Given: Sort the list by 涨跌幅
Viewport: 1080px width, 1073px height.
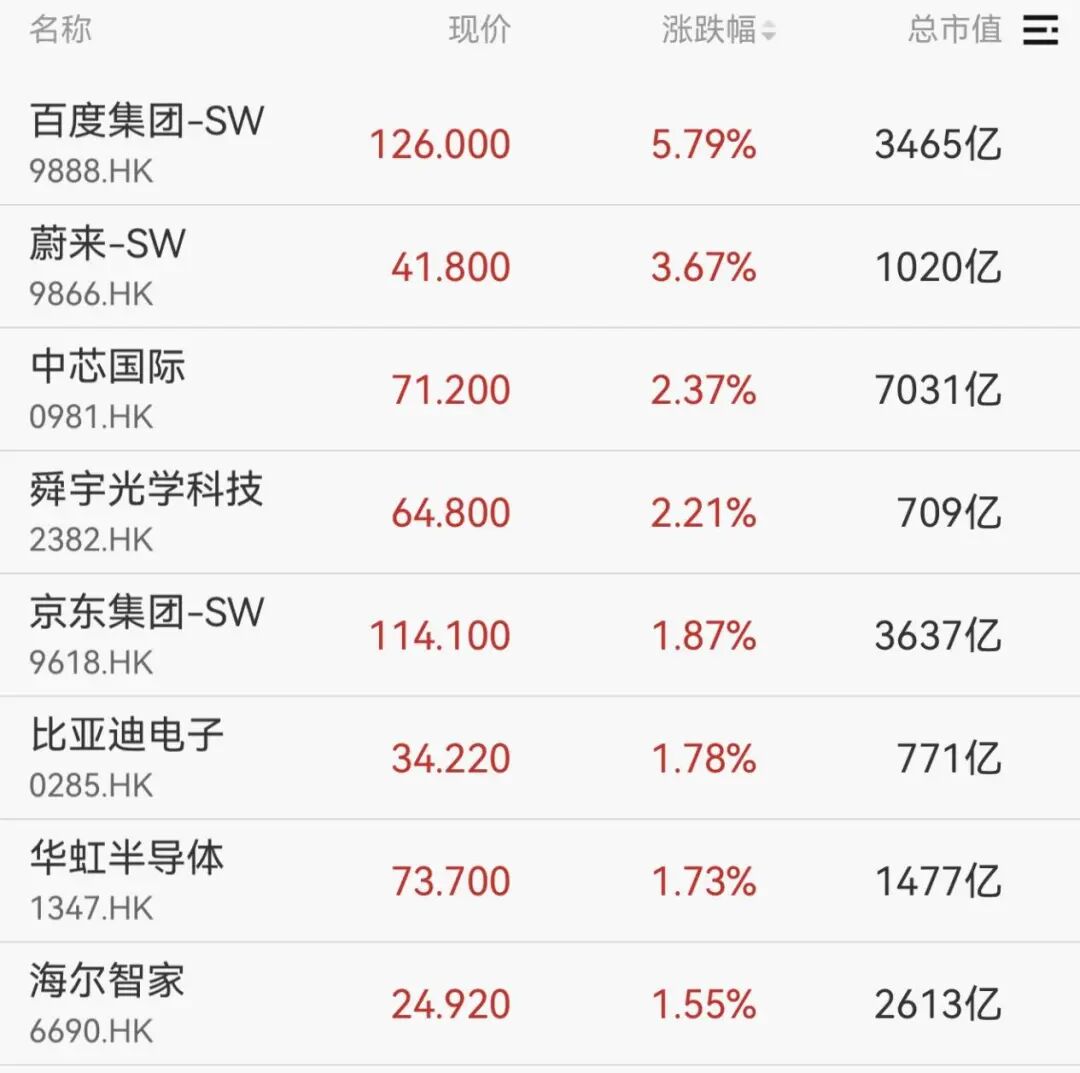Looking at the screenshot, I should coord(718,30).
